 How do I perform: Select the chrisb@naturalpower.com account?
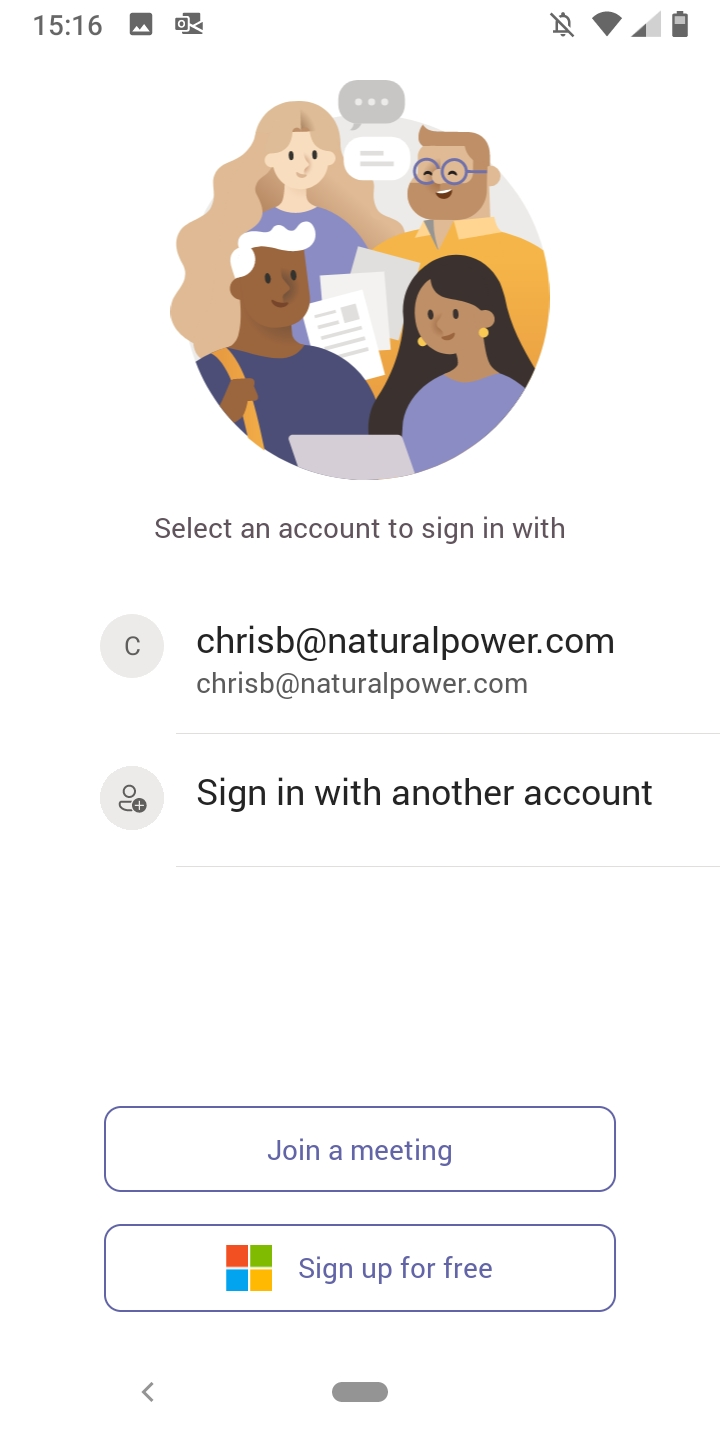tap(405, 658)
